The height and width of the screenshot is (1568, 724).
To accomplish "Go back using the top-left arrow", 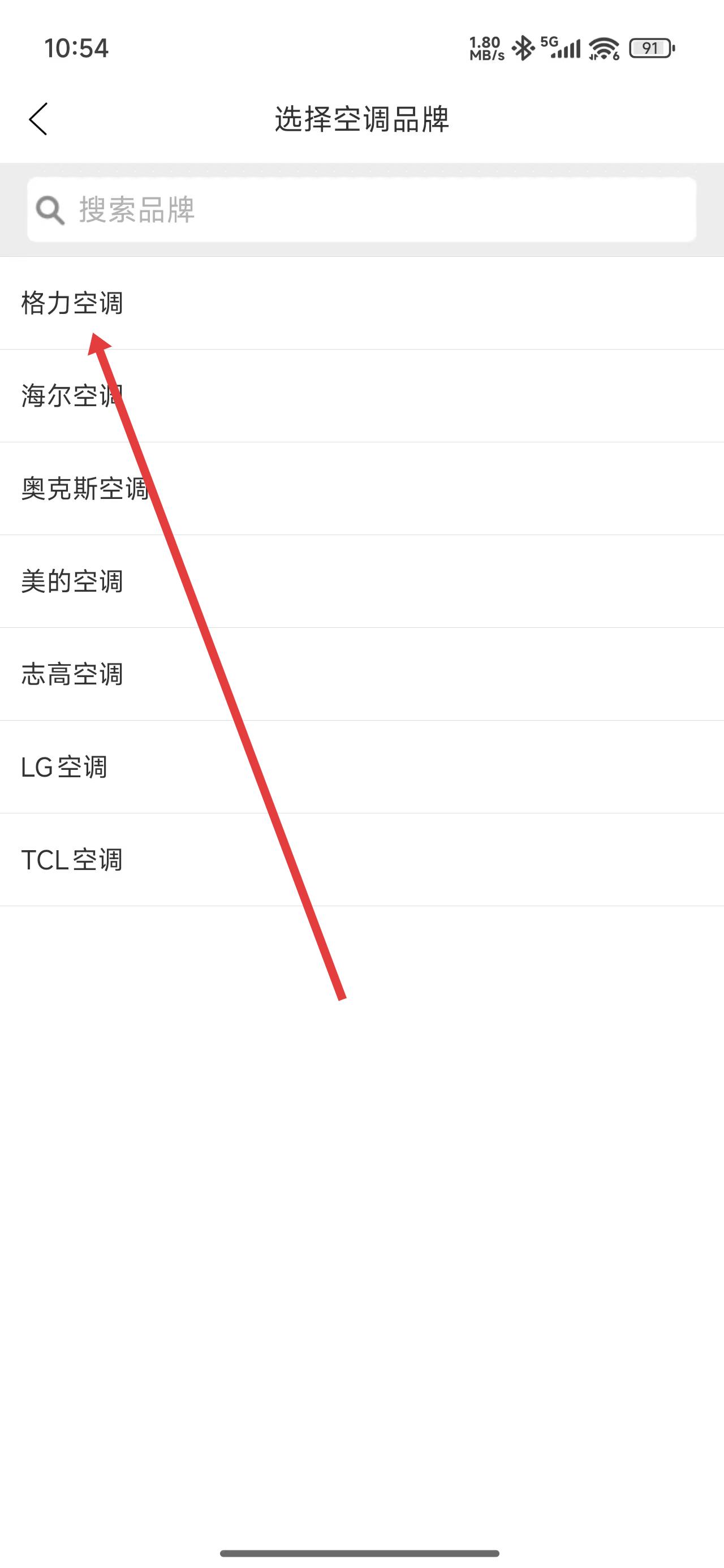I will 38,119.
